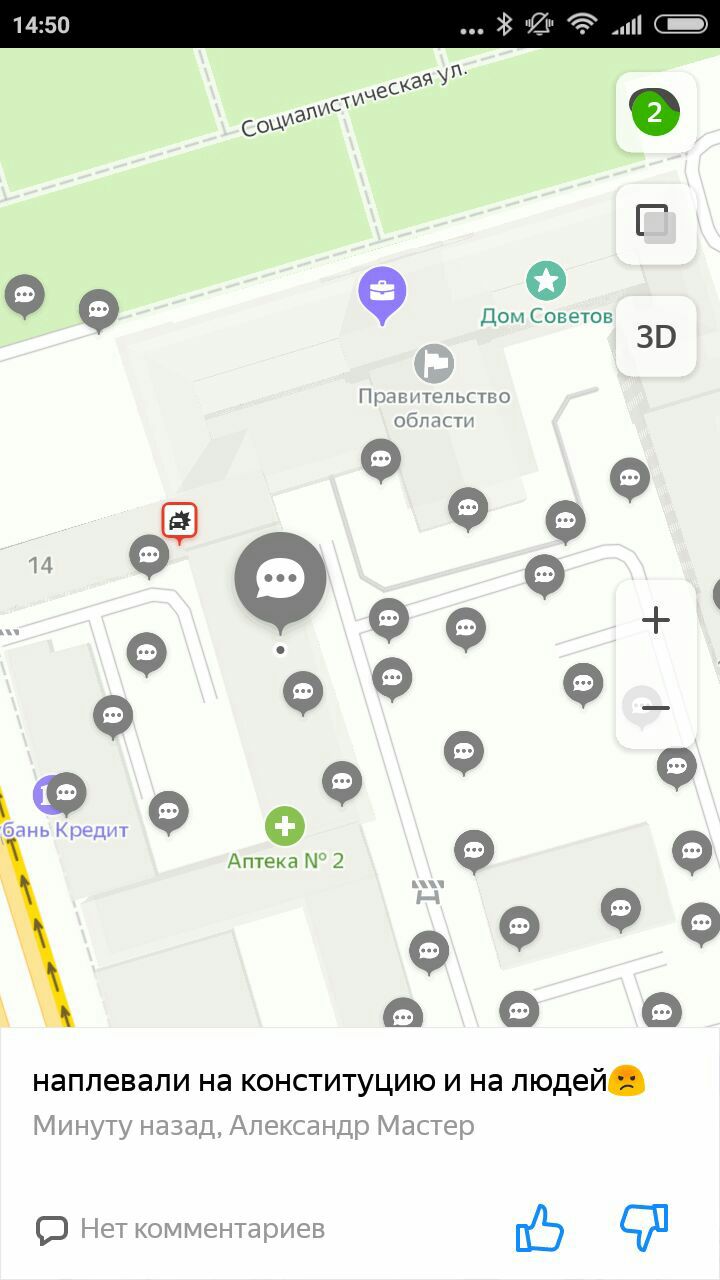Open the roadworks barrier marker

428,890
